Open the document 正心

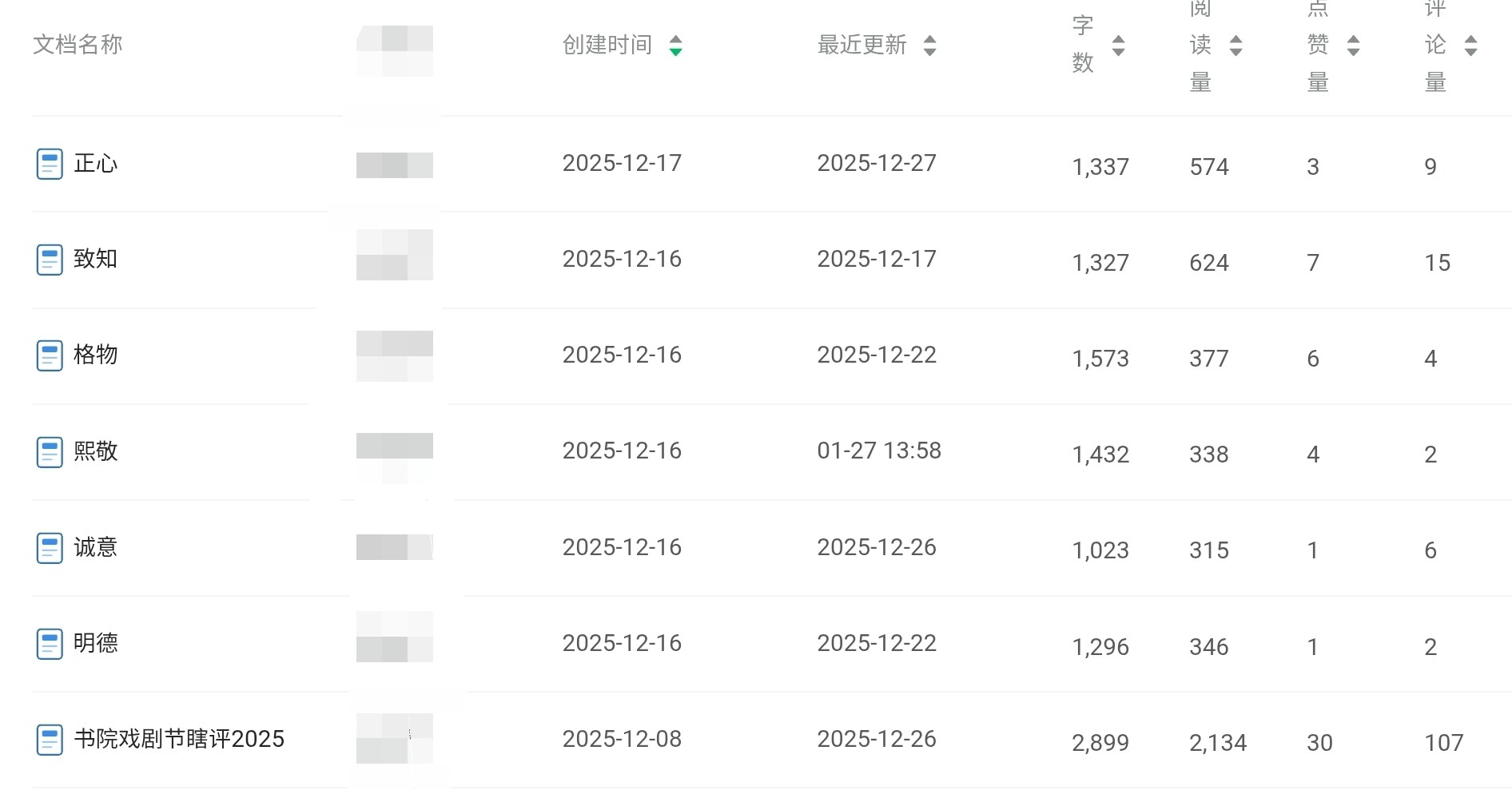click(95, 164)
